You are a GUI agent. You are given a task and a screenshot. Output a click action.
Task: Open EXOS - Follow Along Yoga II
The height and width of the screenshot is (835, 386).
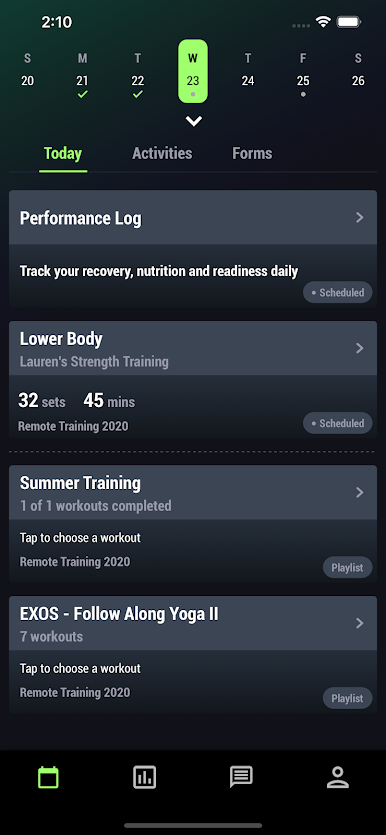pos(193,655)
